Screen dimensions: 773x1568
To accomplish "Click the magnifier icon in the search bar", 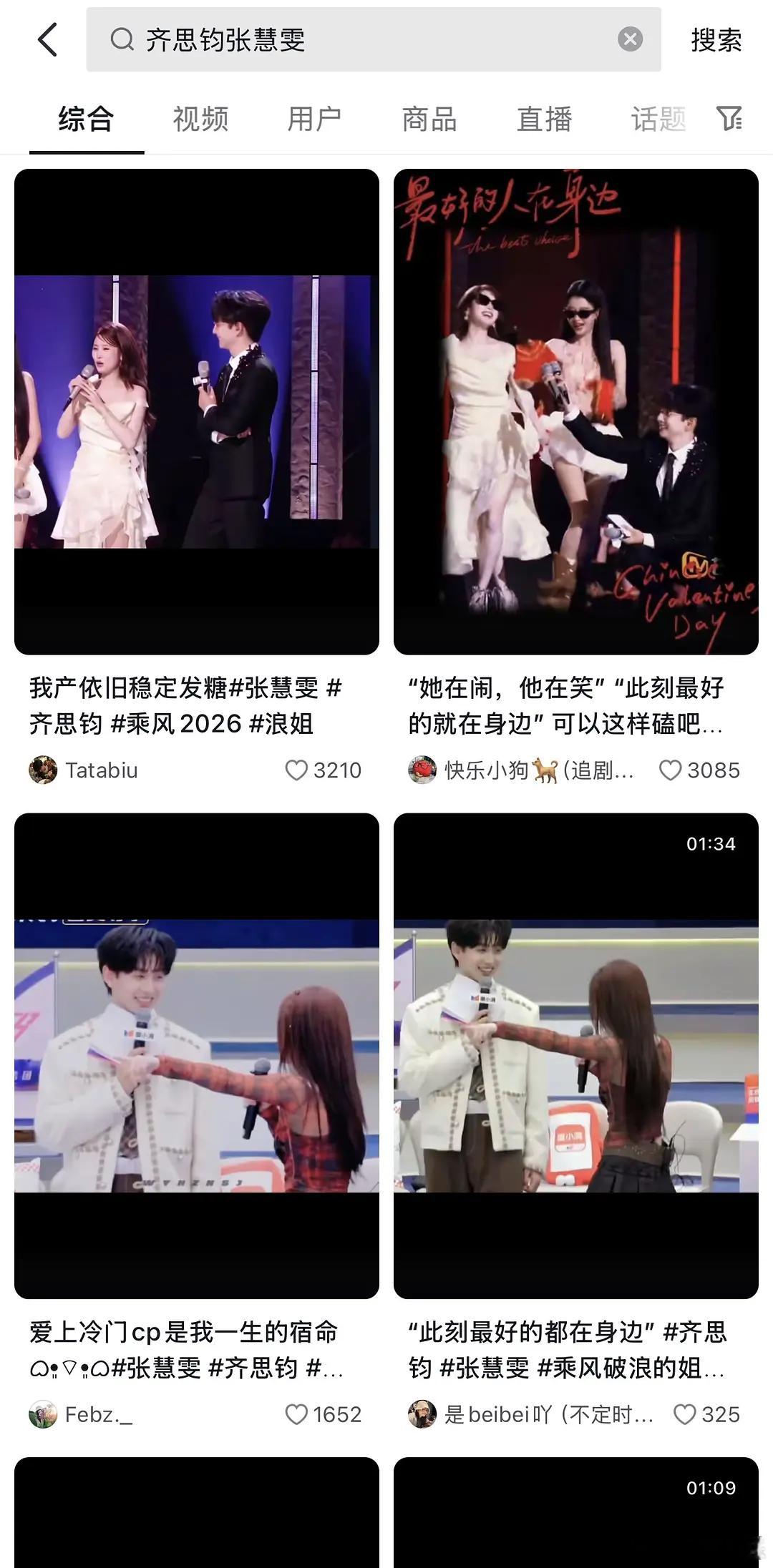I will point(122,39).
